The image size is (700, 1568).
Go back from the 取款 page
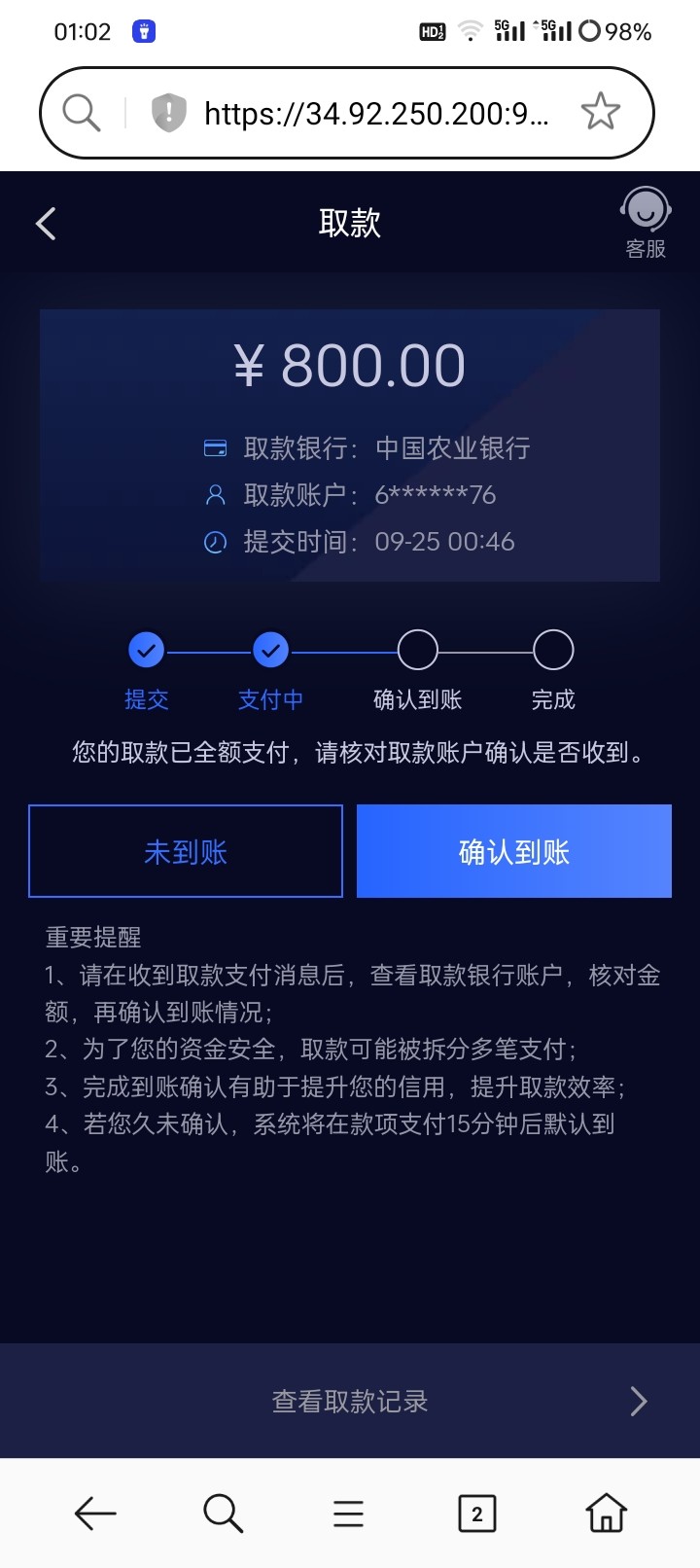pos(46,224)
